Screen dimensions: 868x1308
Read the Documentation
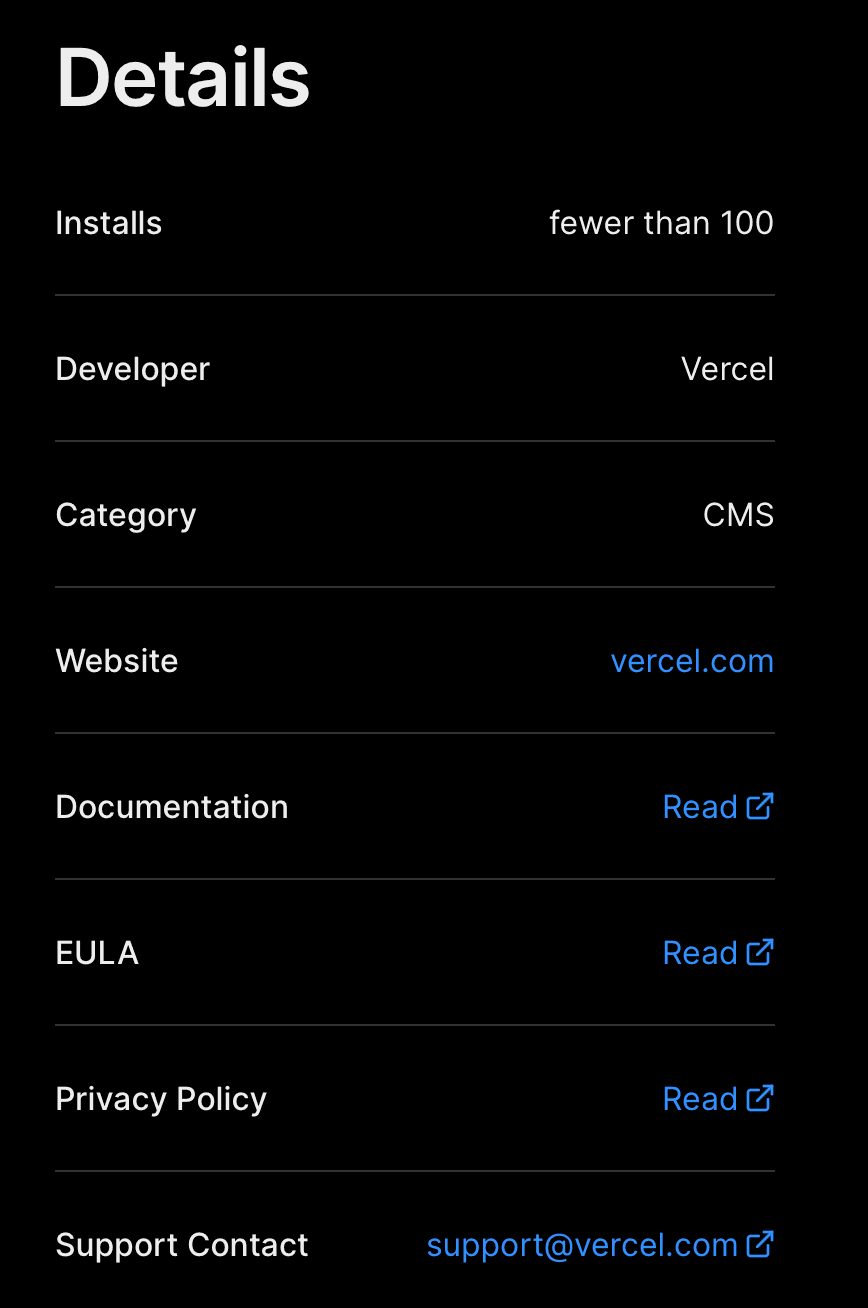(x=717, y=807)
